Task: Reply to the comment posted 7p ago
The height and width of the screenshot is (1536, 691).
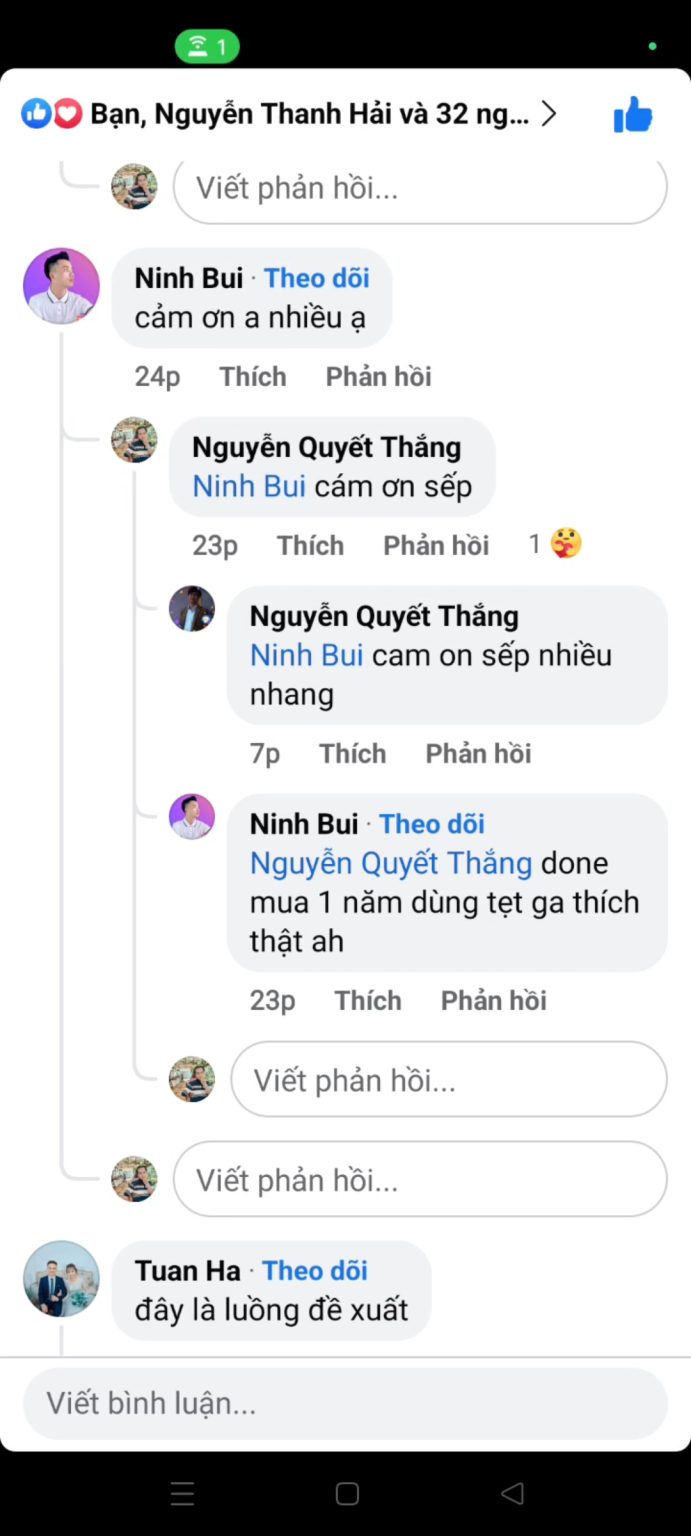Action: click(478, 753)
